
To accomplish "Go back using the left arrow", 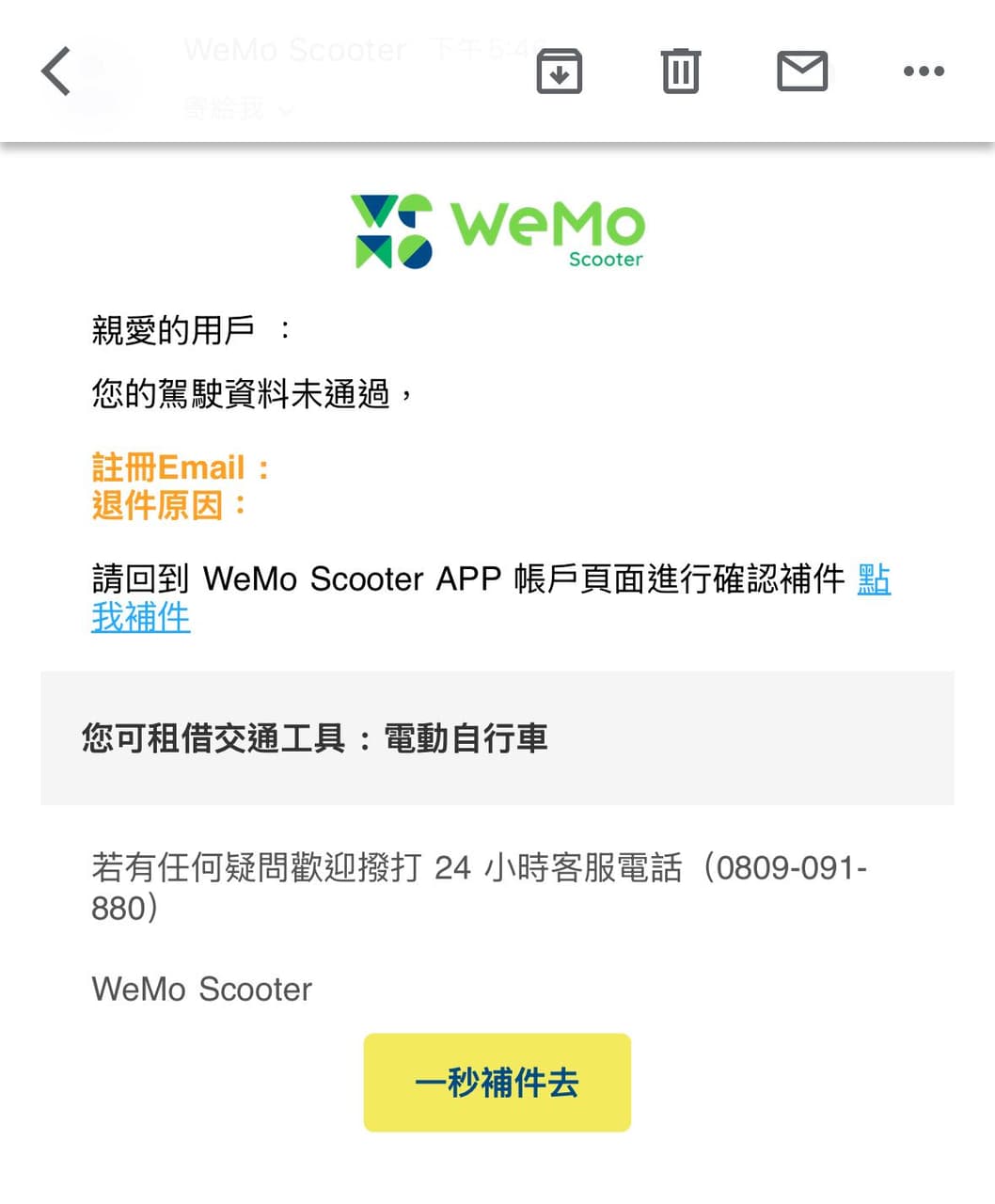I will [55, 71].
